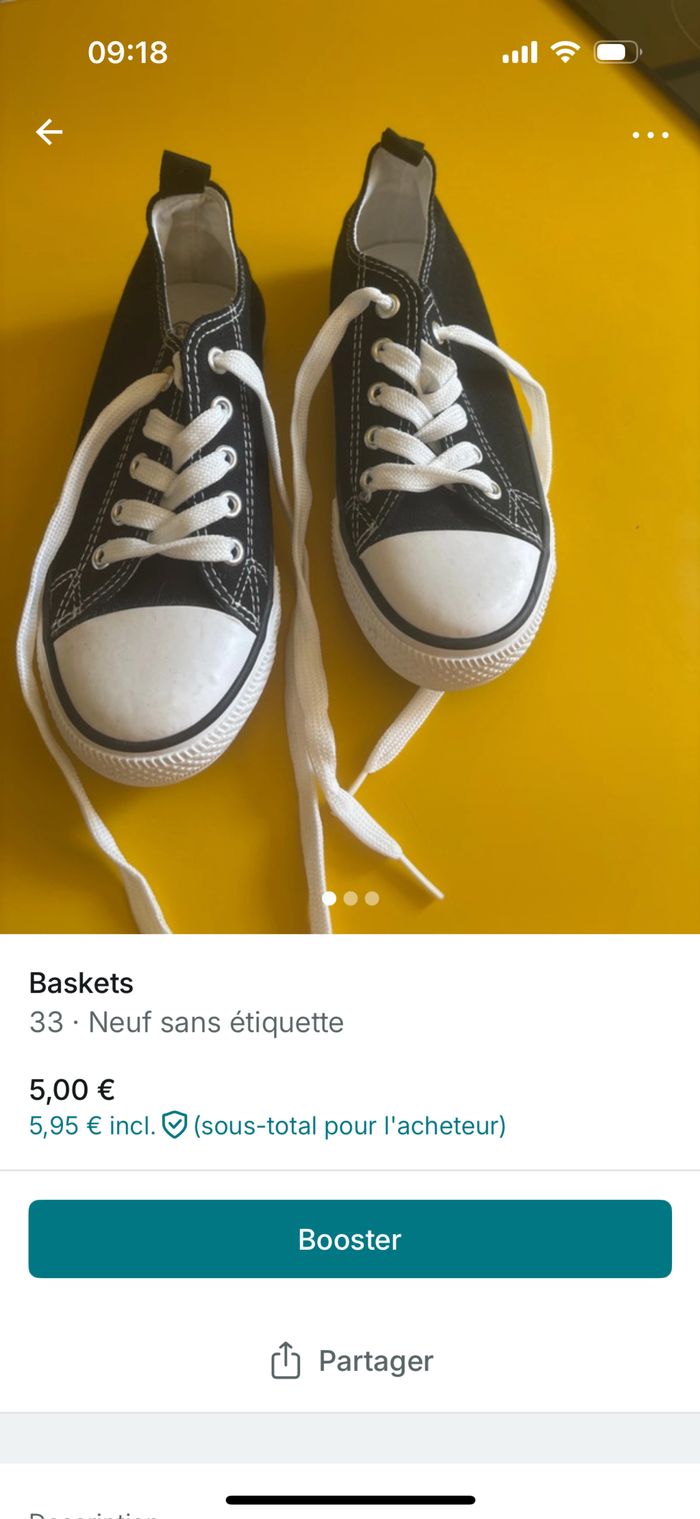This screenshot has width=700, height=1519.
Task: Open the three-dot overflow menu
Action: click(x=650, y=135)
